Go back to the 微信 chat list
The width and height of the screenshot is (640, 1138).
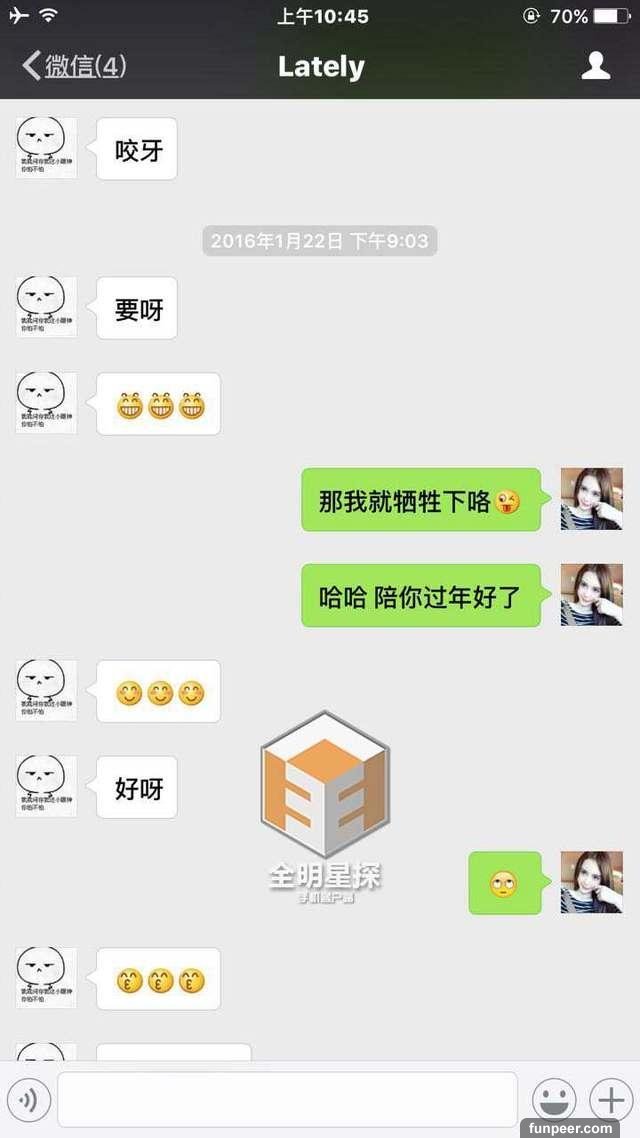pos(73,66)
